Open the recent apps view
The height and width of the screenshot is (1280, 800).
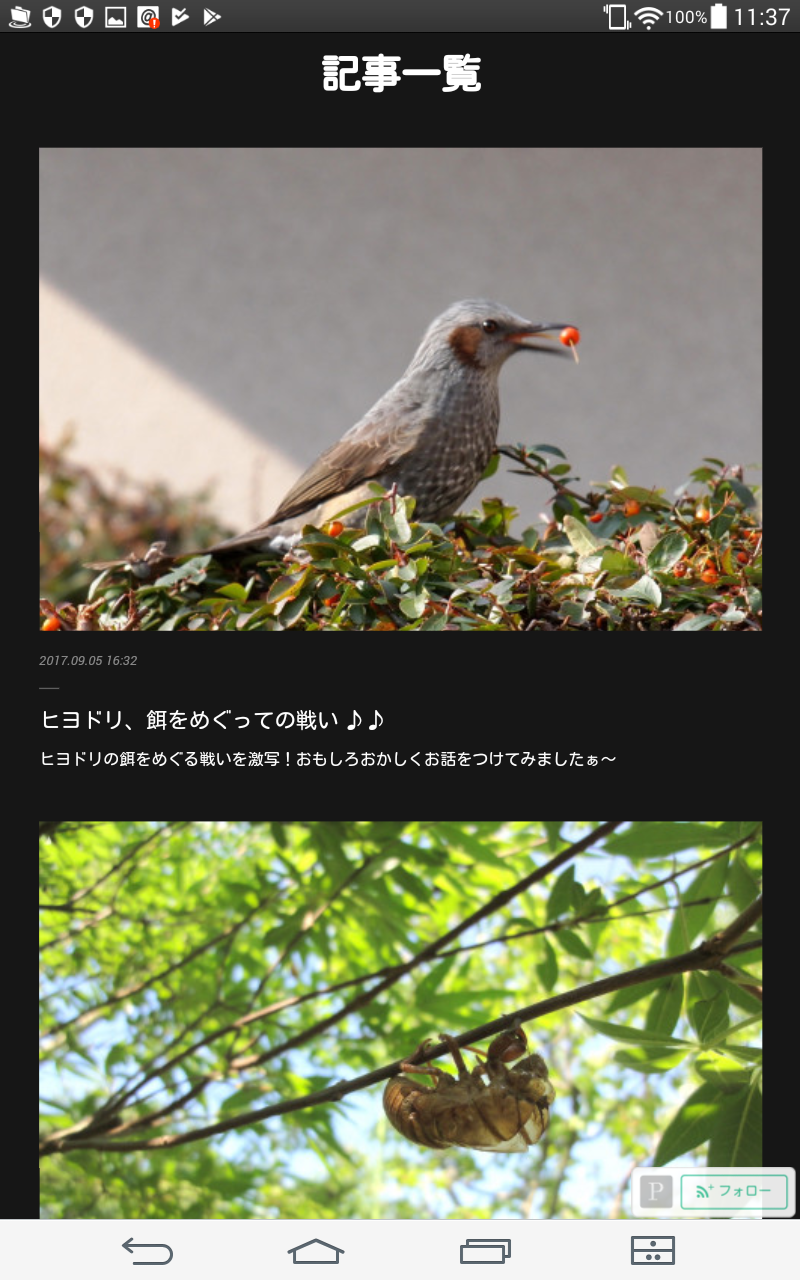[x=485, y=1250]
